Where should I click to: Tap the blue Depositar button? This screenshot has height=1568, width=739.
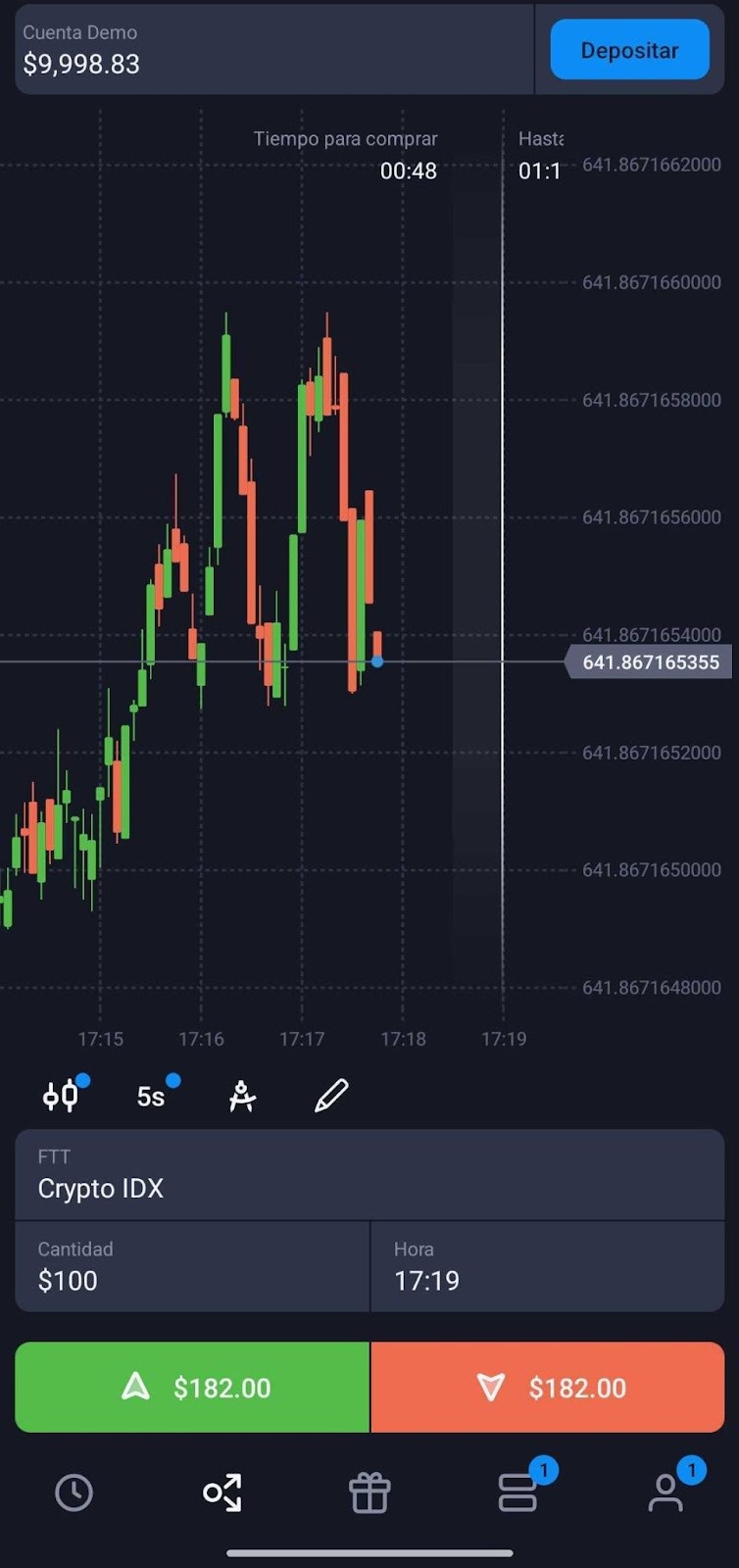click(x=629, y=50)
